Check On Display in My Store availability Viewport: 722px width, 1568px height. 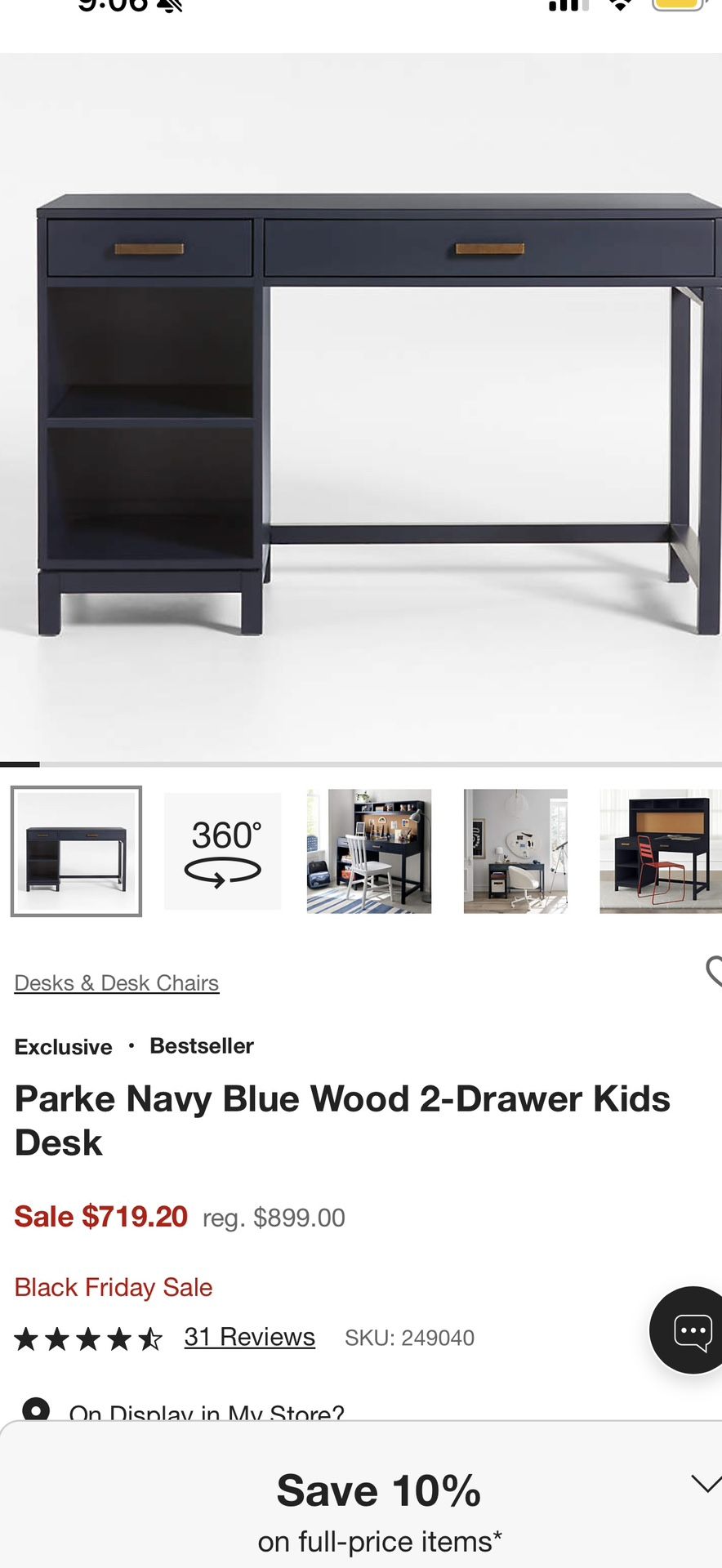pos(206,1410)
